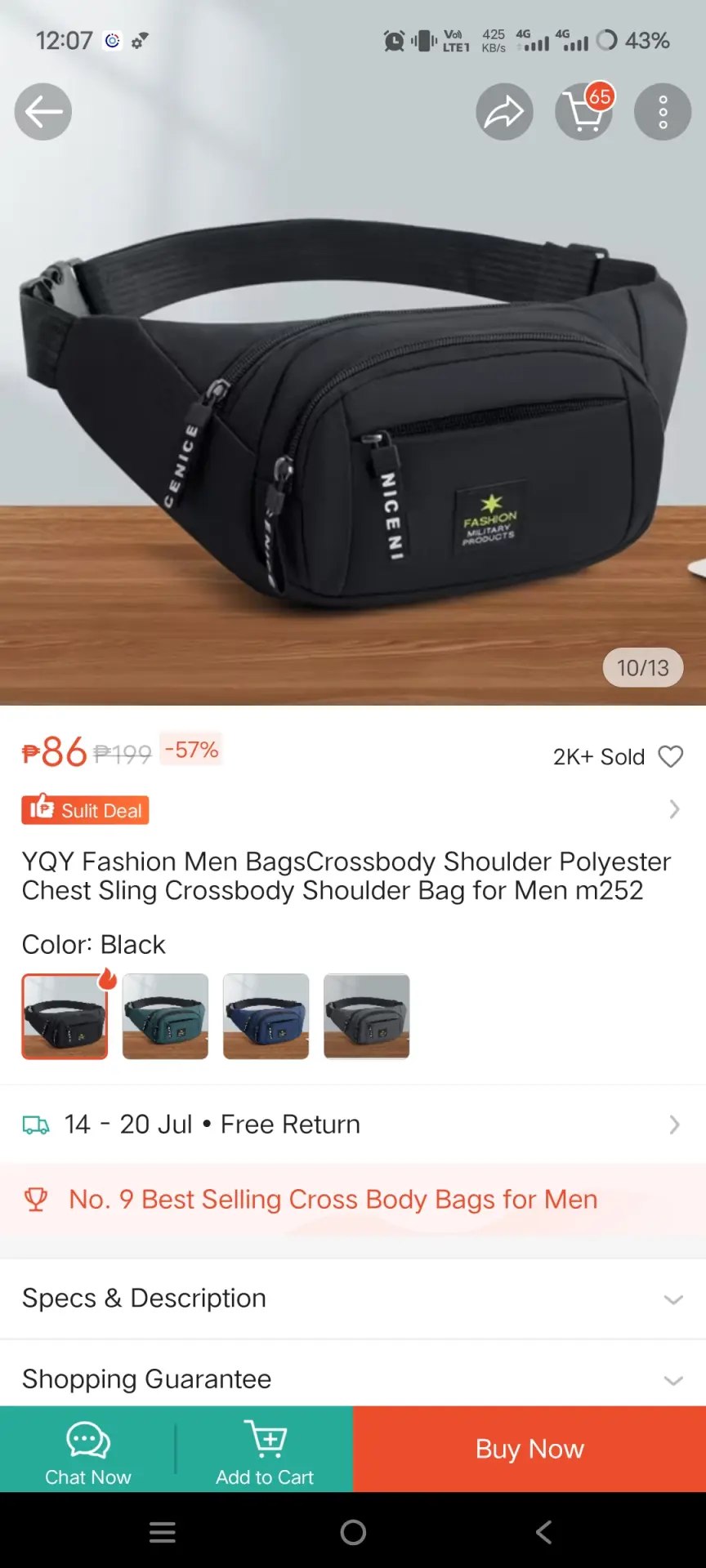This screenshot has height=1568, width=706.
Task: Select the blue color variant
Action: tap(266, 1017)
